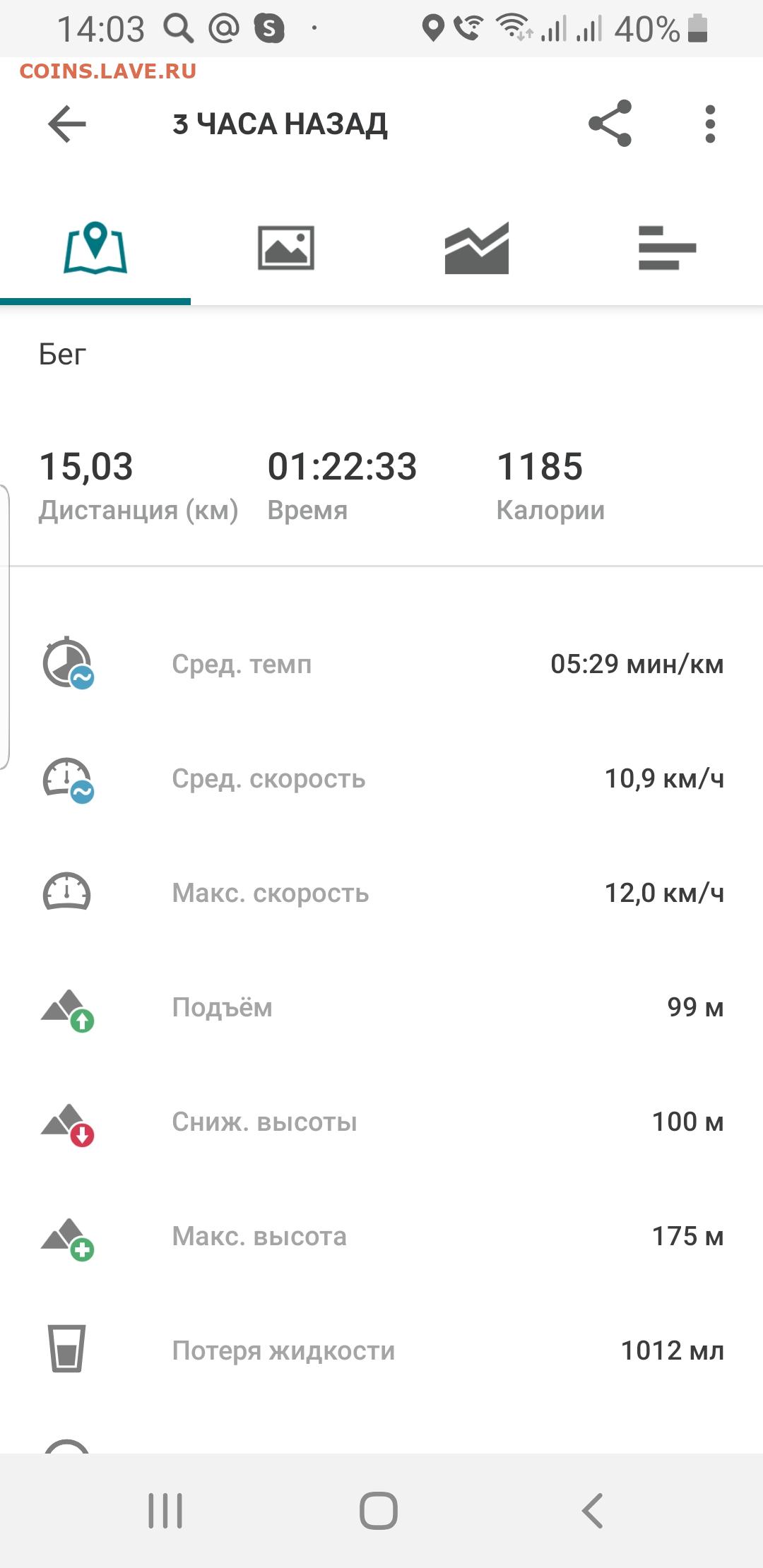This screenshot has height=1568, width=763.
Task: Go back using the arrow icon
Action: [x=67, y=124]
